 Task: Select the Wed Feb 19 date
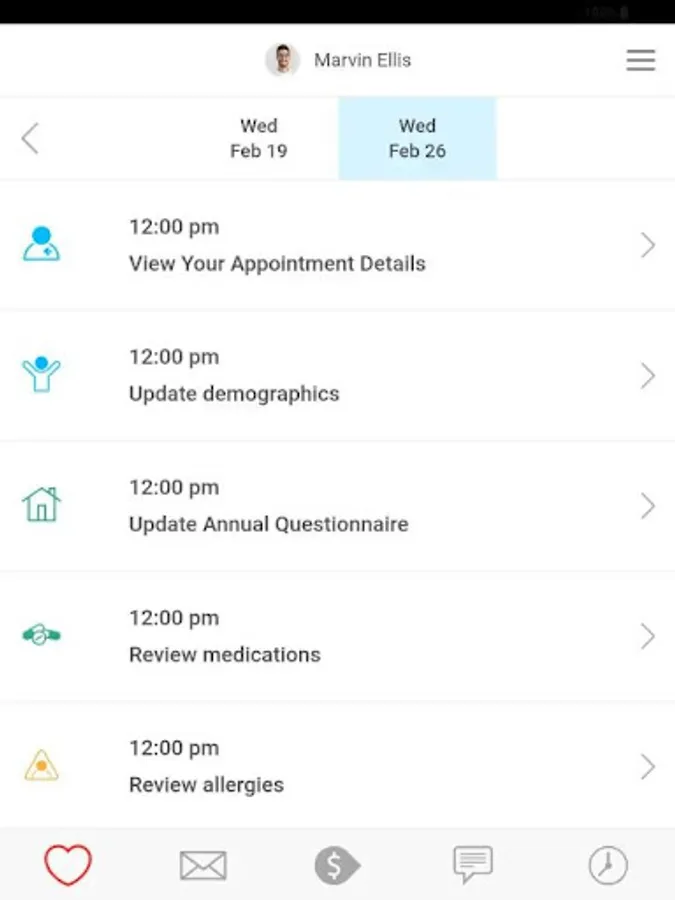(x=259, y=138)
